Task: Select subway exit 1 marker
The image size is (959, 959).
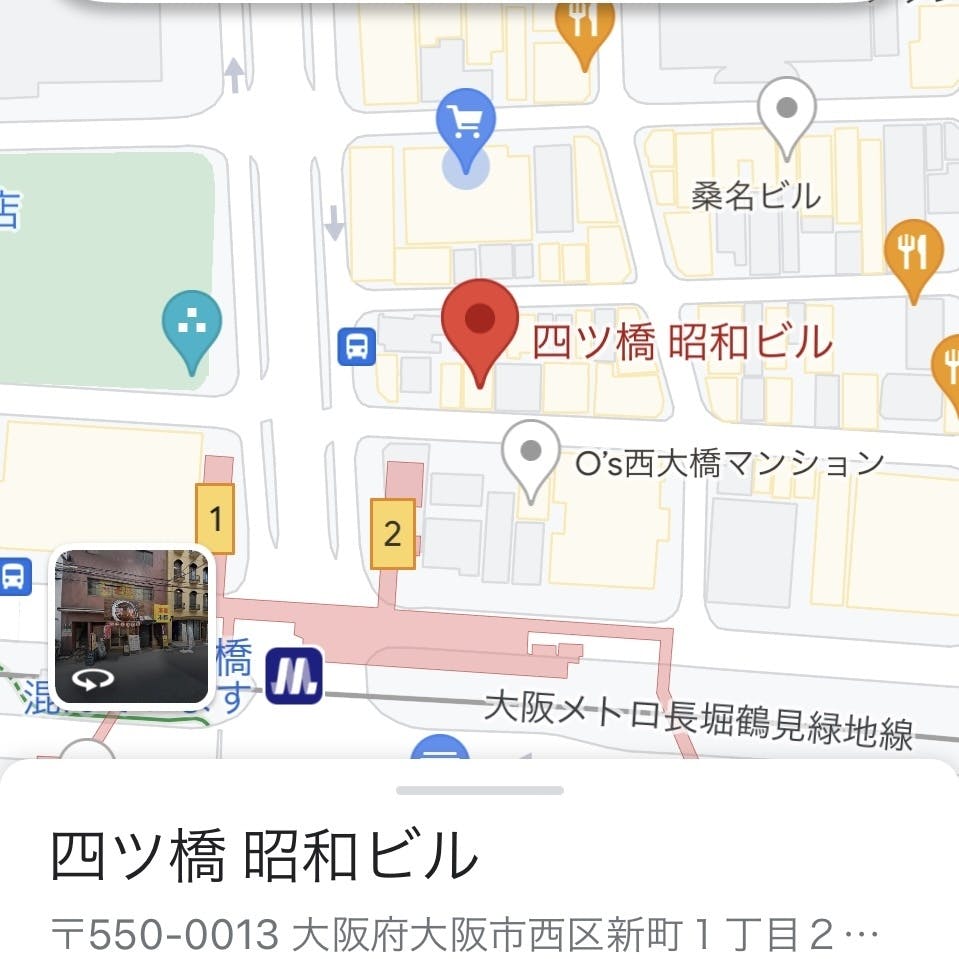Action: (x=215, y=519)
